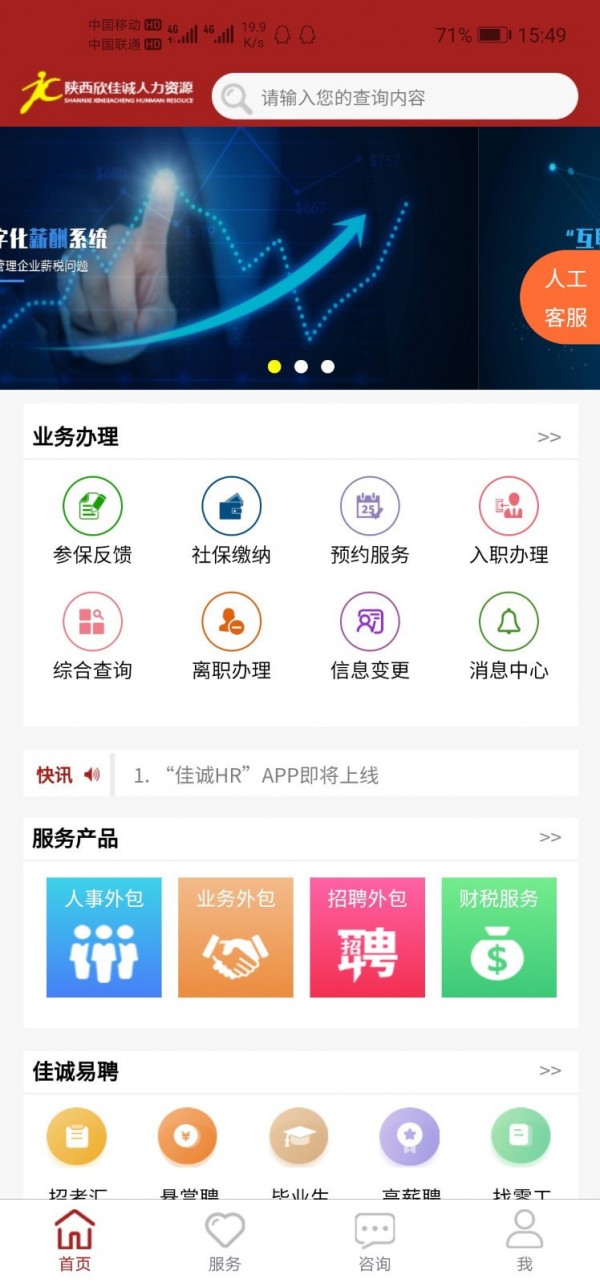Read the 快讯 news about 佳诚HR app

pos(256,775)
